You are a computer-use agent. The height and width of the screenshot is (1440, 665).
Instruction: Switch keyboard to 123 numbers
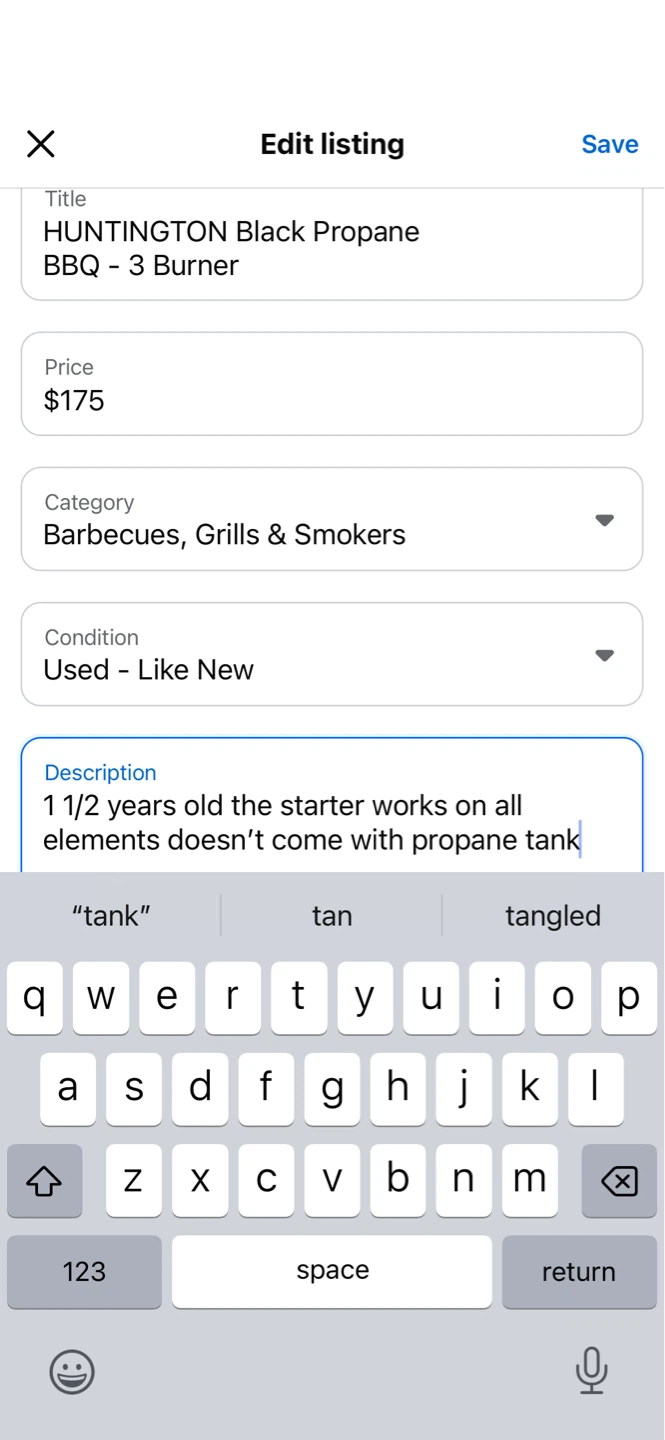coord(84,1272)
